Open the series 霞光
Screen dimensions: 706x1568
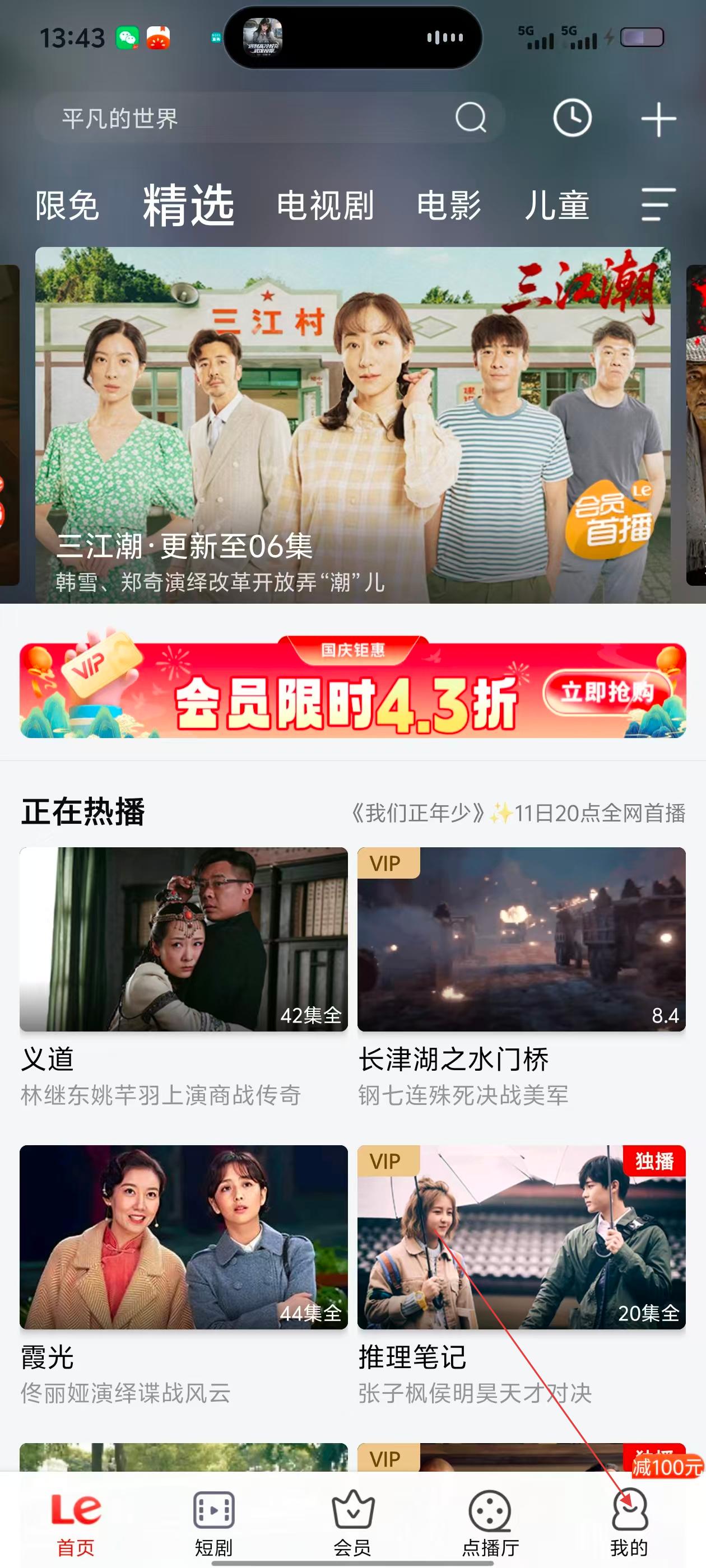coord(183,1237)
